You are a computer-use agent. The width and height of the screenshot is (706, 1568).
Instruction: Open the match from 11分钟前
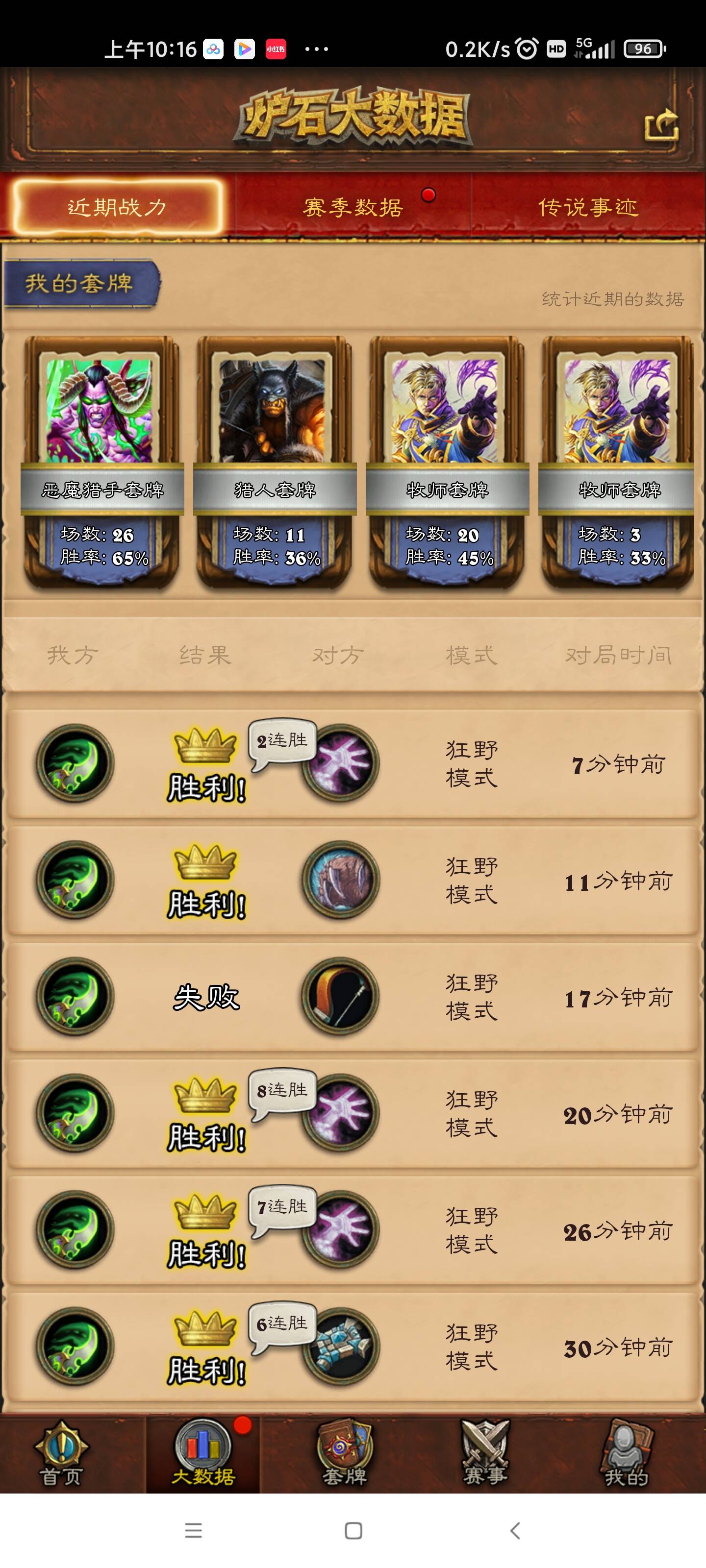353,880
